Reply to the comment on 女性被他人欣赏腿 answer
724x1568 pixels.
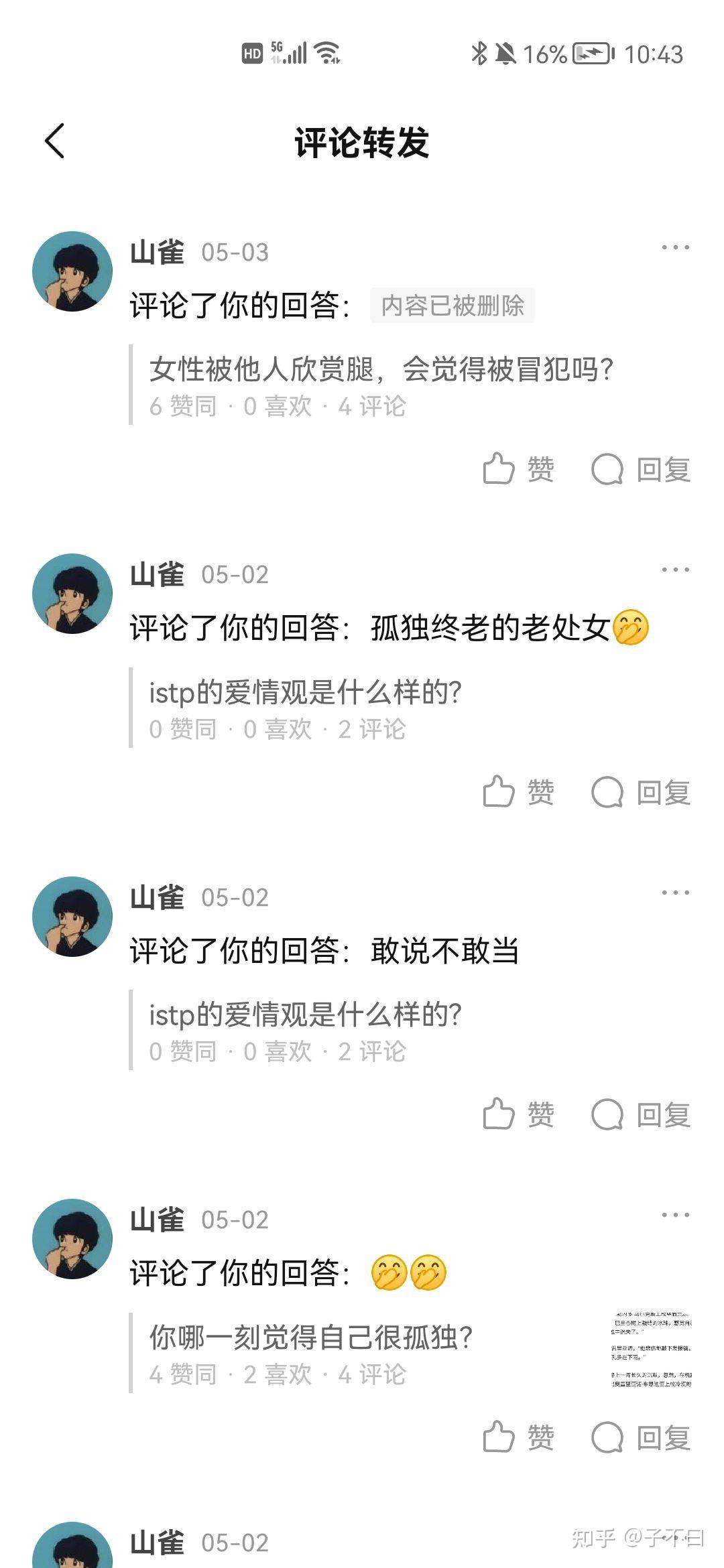click(641, 469)
